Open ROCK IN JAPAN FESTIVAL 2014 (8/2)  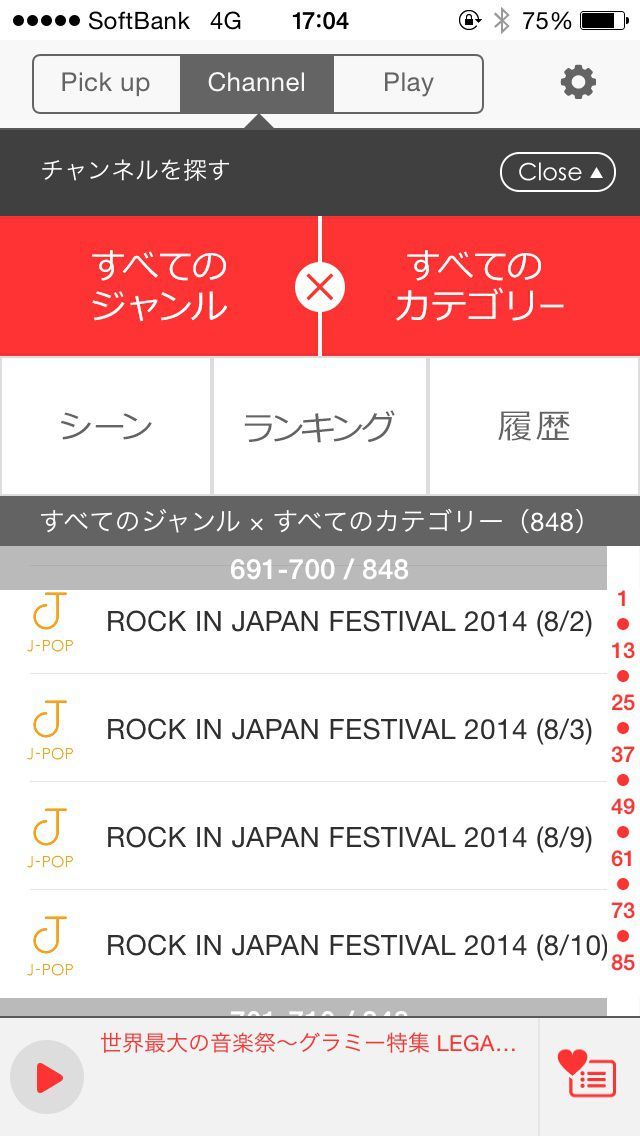349,622
